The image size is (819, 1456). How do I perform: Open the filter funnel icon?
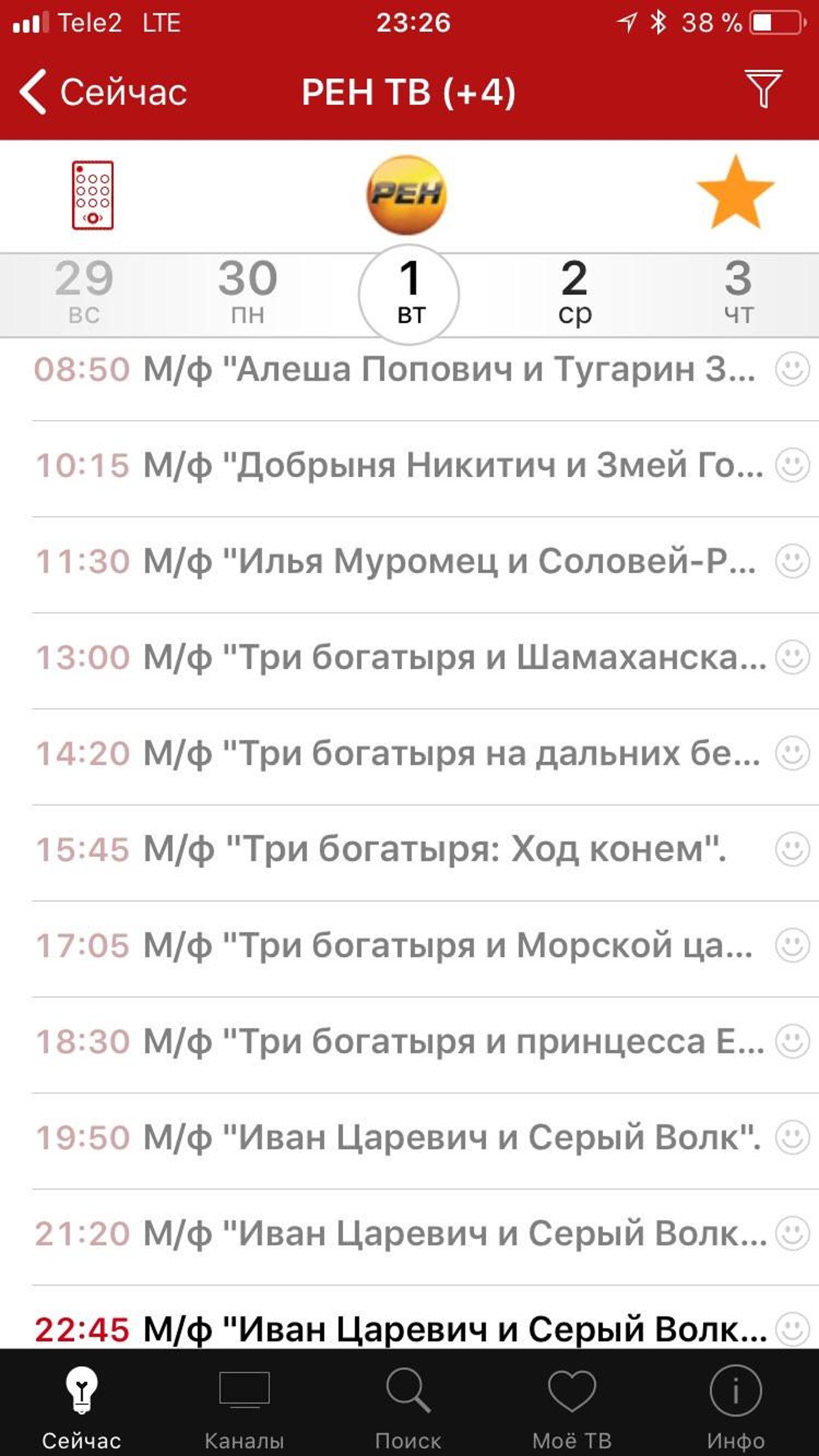pyautogui.click(x=763, y=89)
